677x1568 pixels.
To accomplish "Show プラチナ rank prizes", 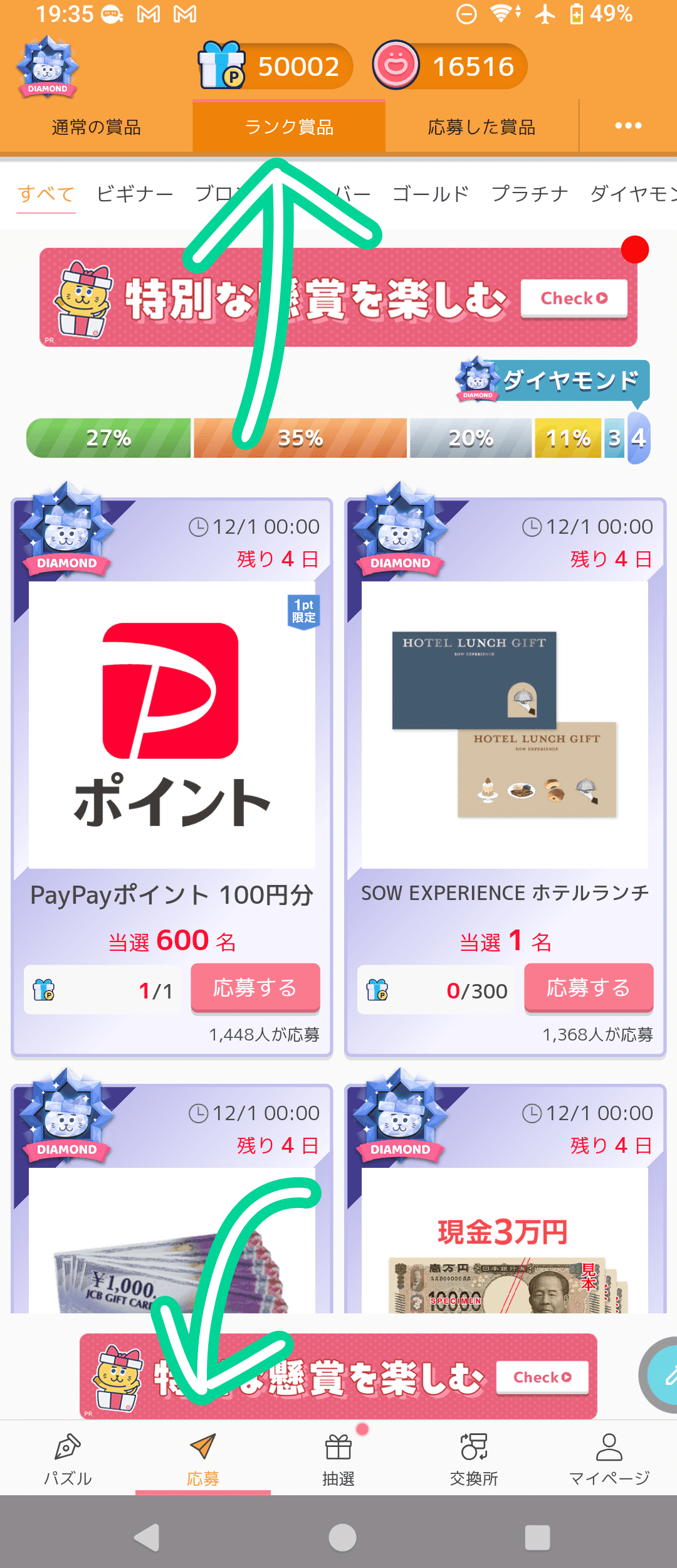I will tap(530, 194).
